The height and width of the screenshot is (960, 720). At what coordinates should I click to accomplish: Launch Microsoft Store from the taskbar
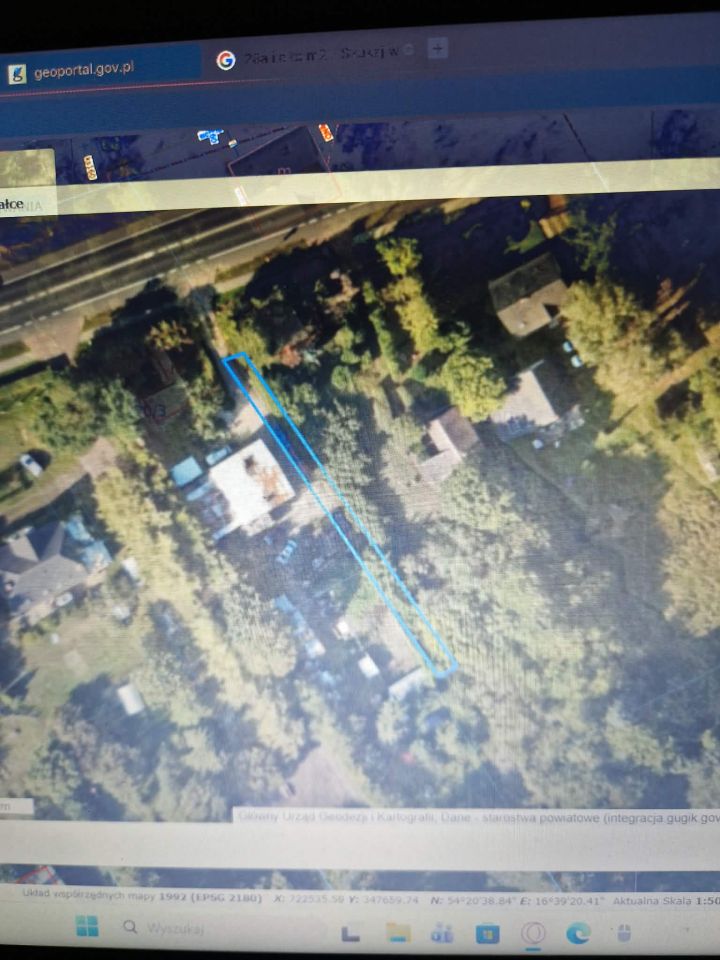click(x=488, y=934)
